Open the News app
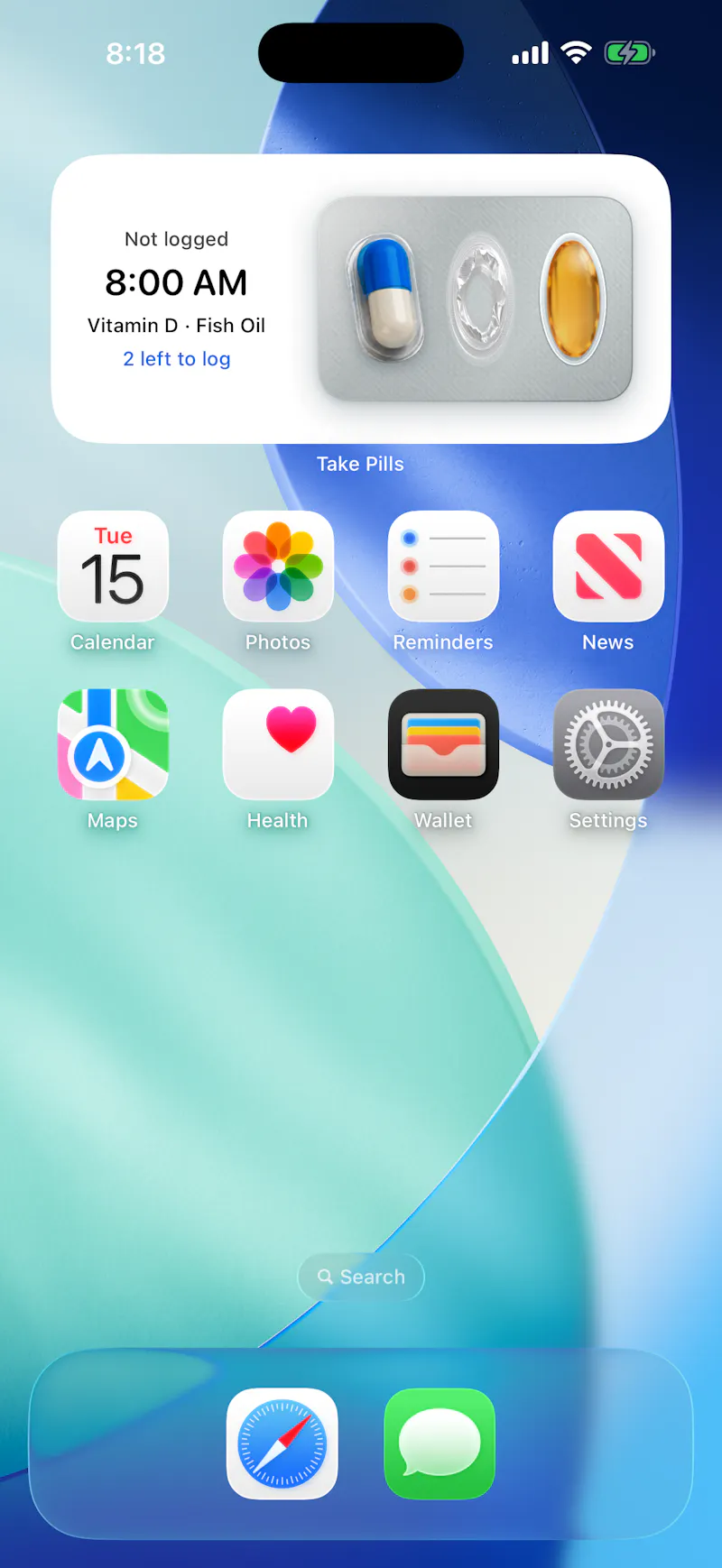Viewport: 722px width, 1568px height. click(x=608, y=567)
